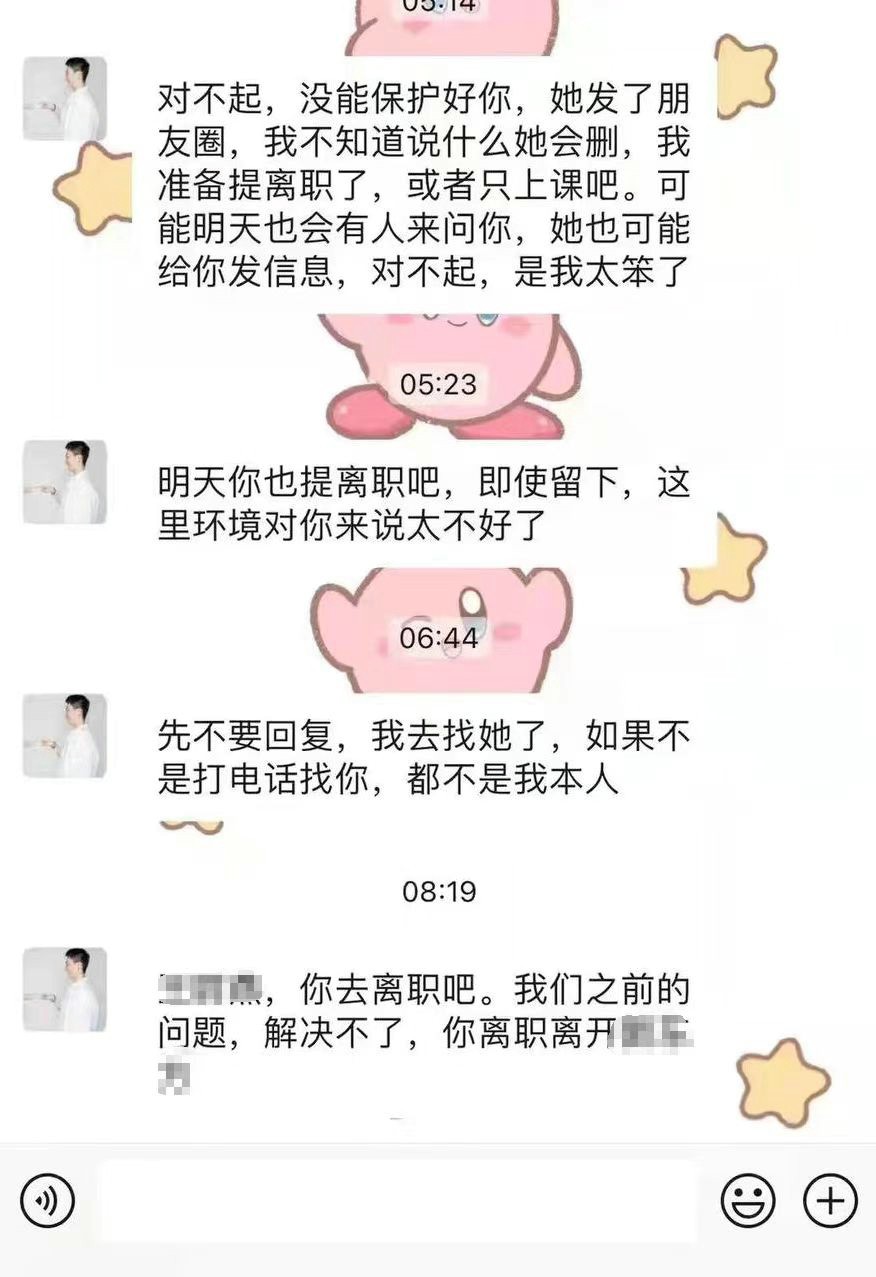Image resolution: width=876 pixels, height=1277 pixels.
Task: View profile from avatar beside "先不要回复" message
Action: click(65, 736)
